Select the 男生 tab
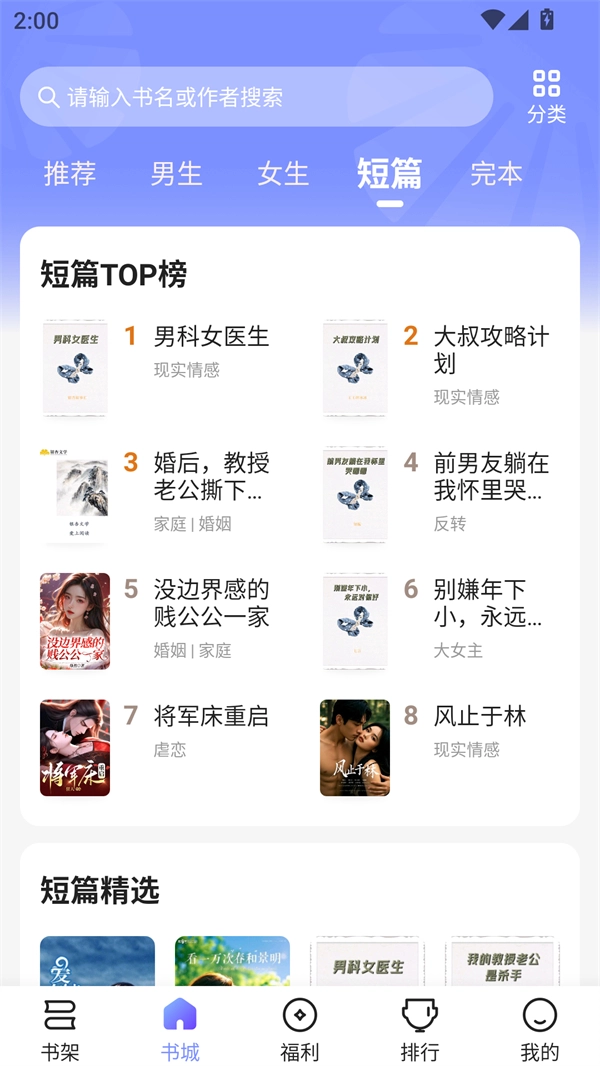Image resolution: width=600 pixels, height=1066 pixels. 176,174
